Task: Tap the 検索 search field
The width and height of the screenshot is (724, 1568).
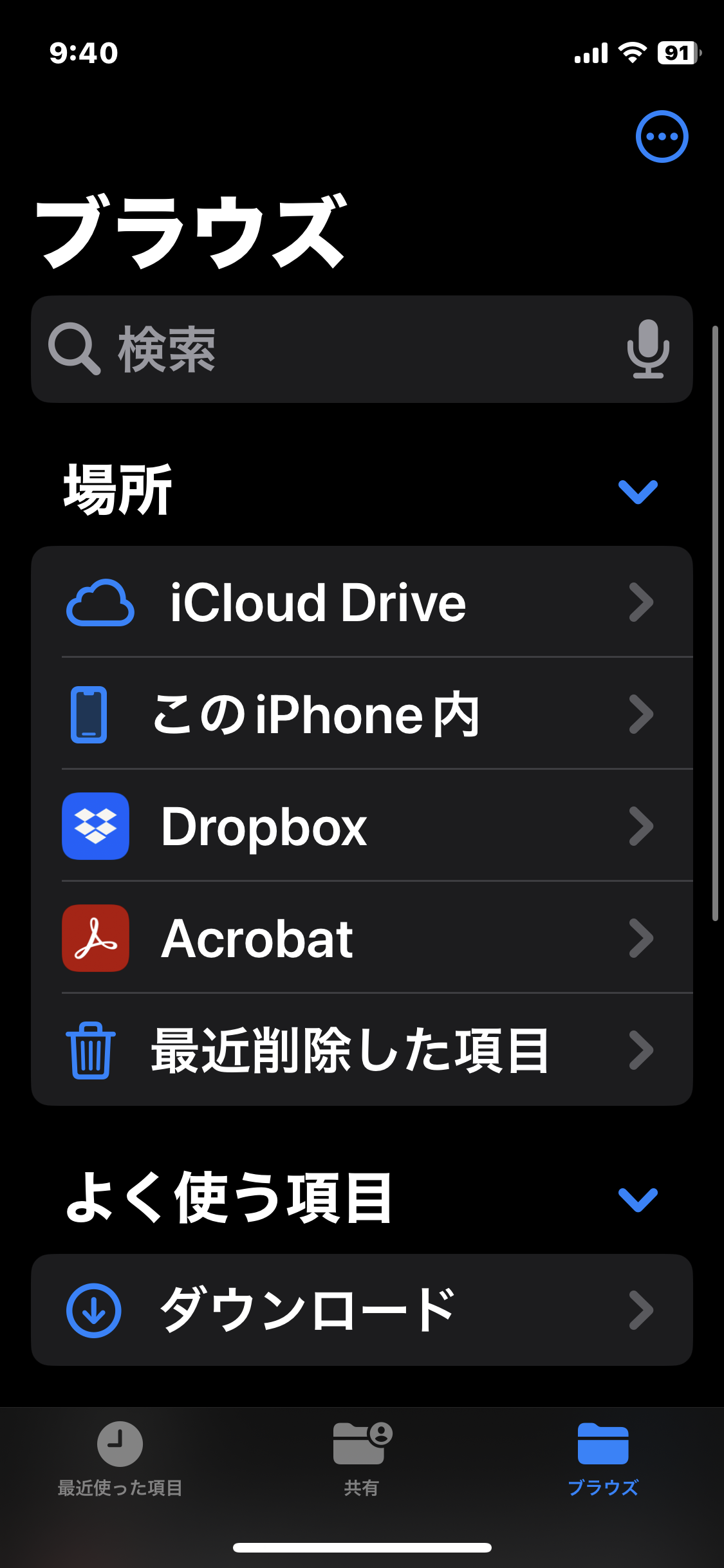Action: [362, 350]
